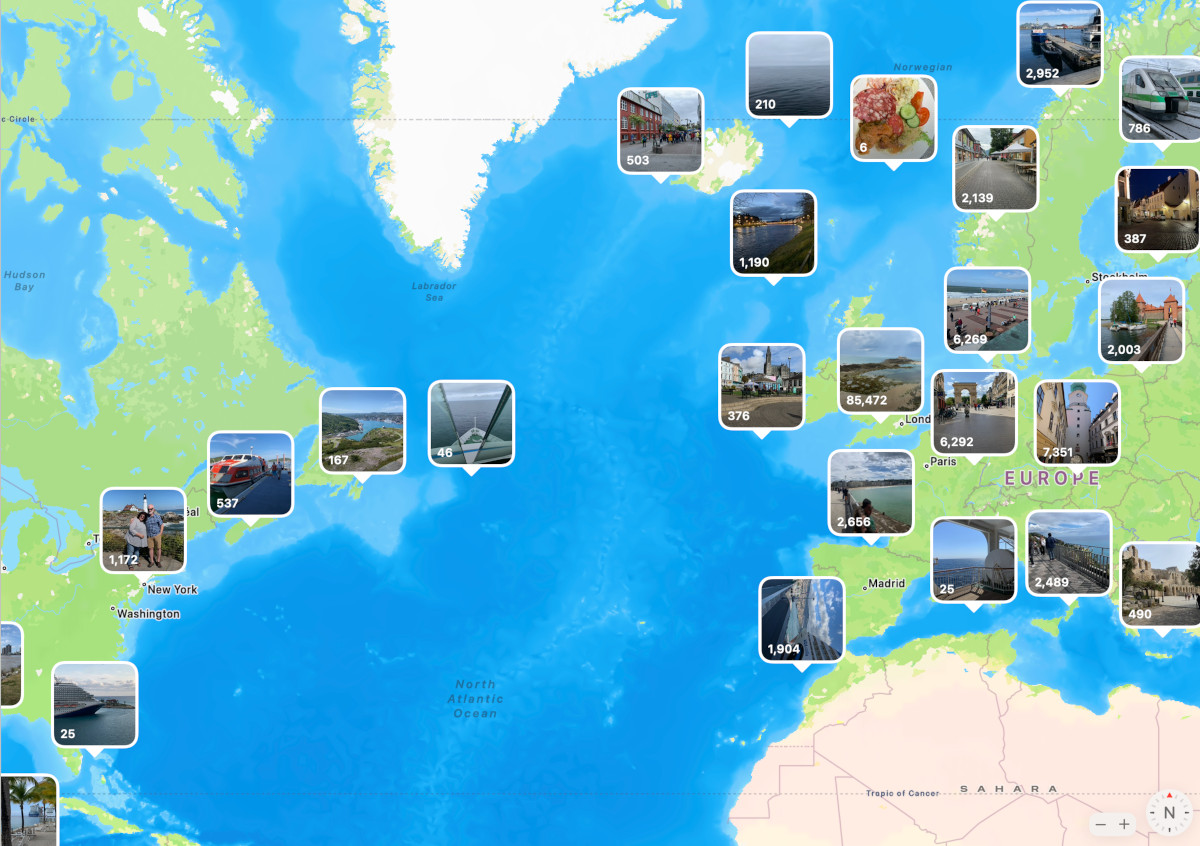Open the 6 photos food cluster
The image size is (1200, 846).
tap(893, 118)
